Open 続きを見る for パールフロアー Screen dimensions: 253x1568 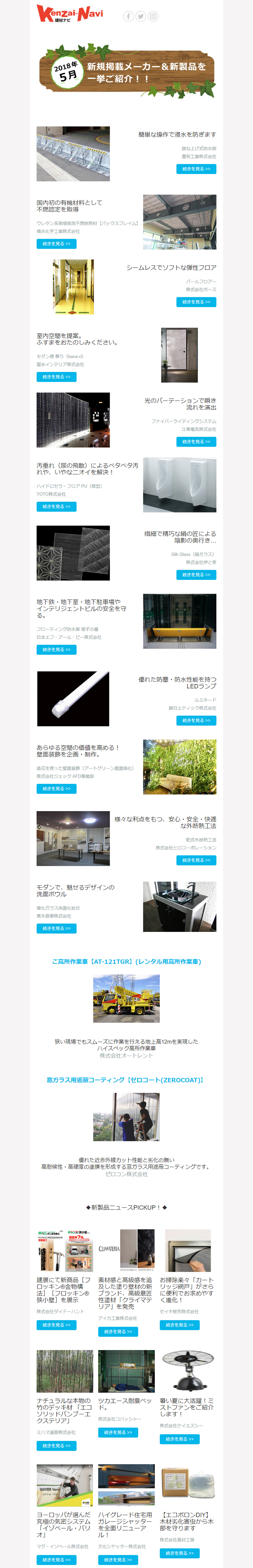pyautogui.click(x=196, y=302)
